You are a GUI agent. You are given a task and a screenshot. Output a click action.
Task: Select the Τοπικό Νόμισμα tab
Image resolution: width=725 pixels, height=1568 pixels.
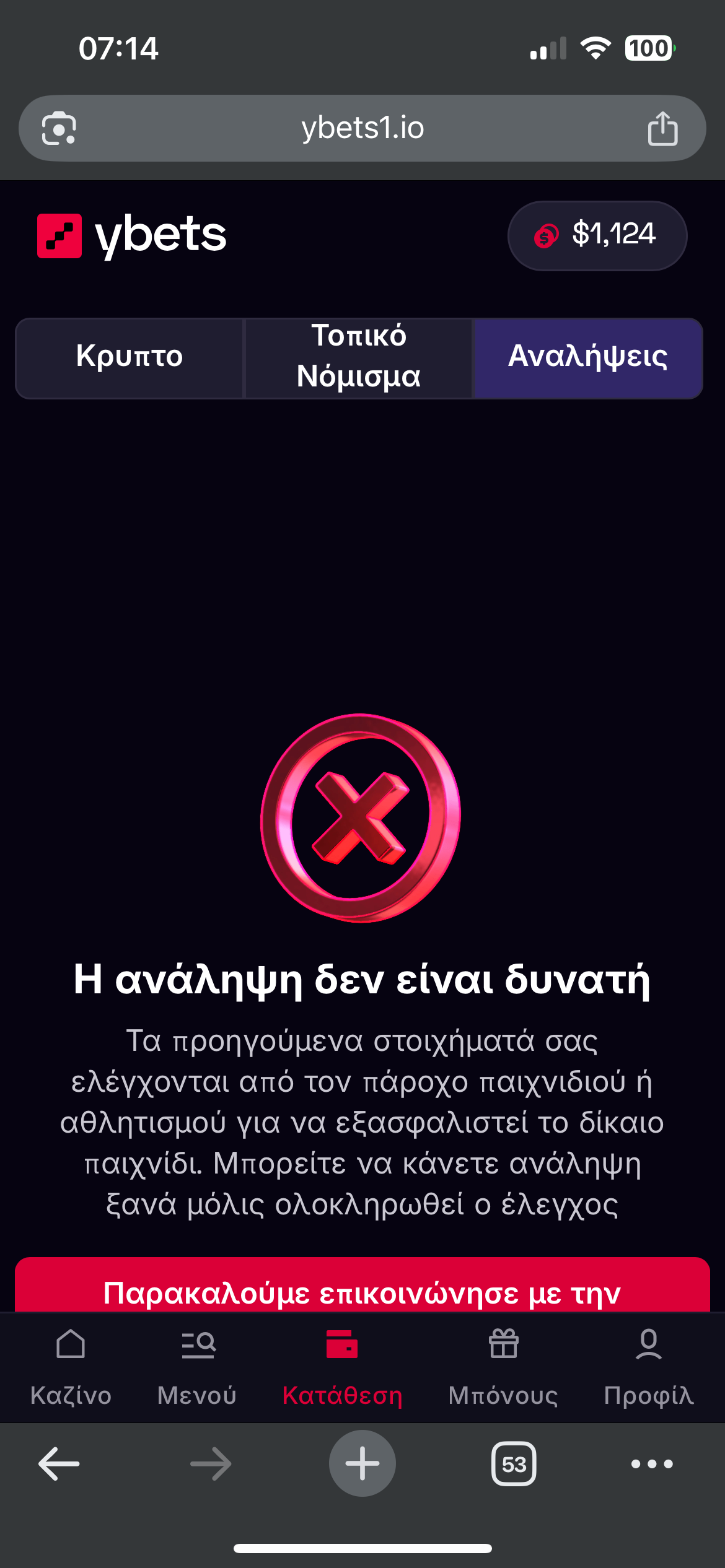pyautogui.click(x=359, y=358)
